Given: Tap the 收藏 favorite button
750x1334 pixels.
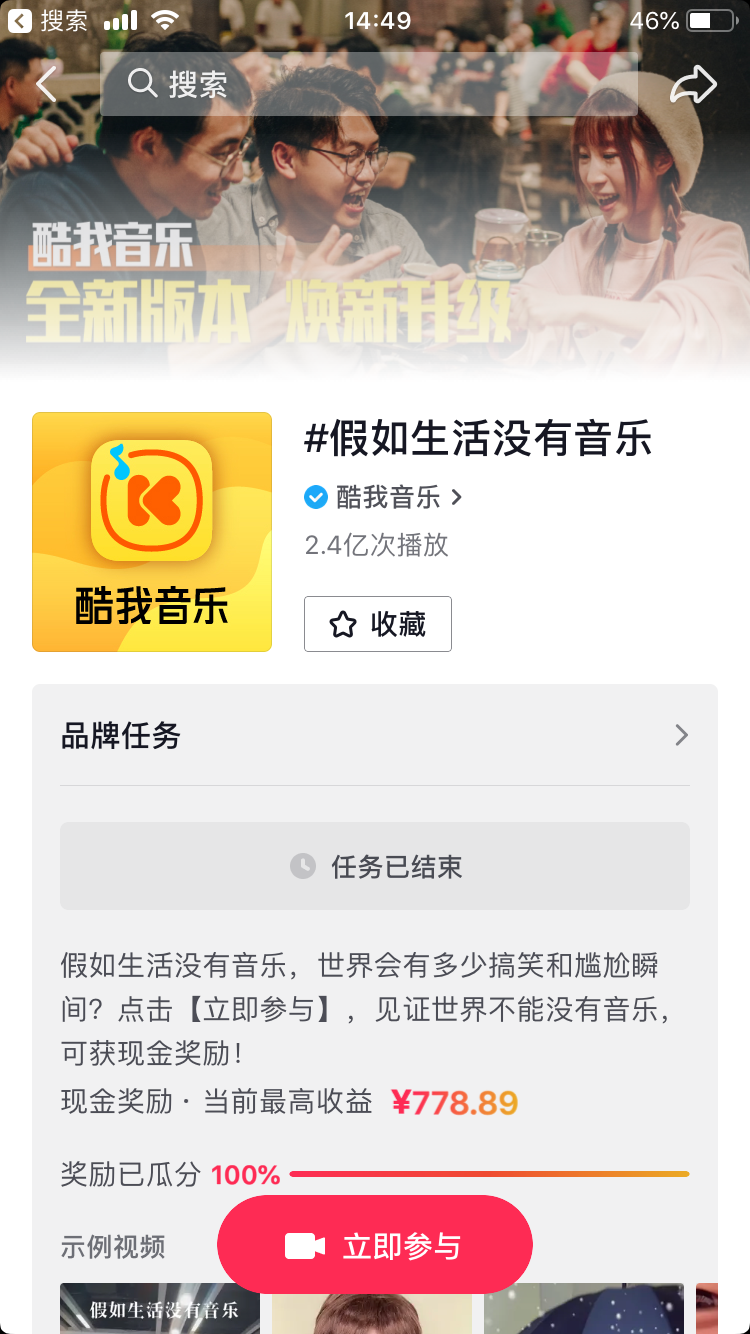Looking at the screenshot, I should 378,624.
